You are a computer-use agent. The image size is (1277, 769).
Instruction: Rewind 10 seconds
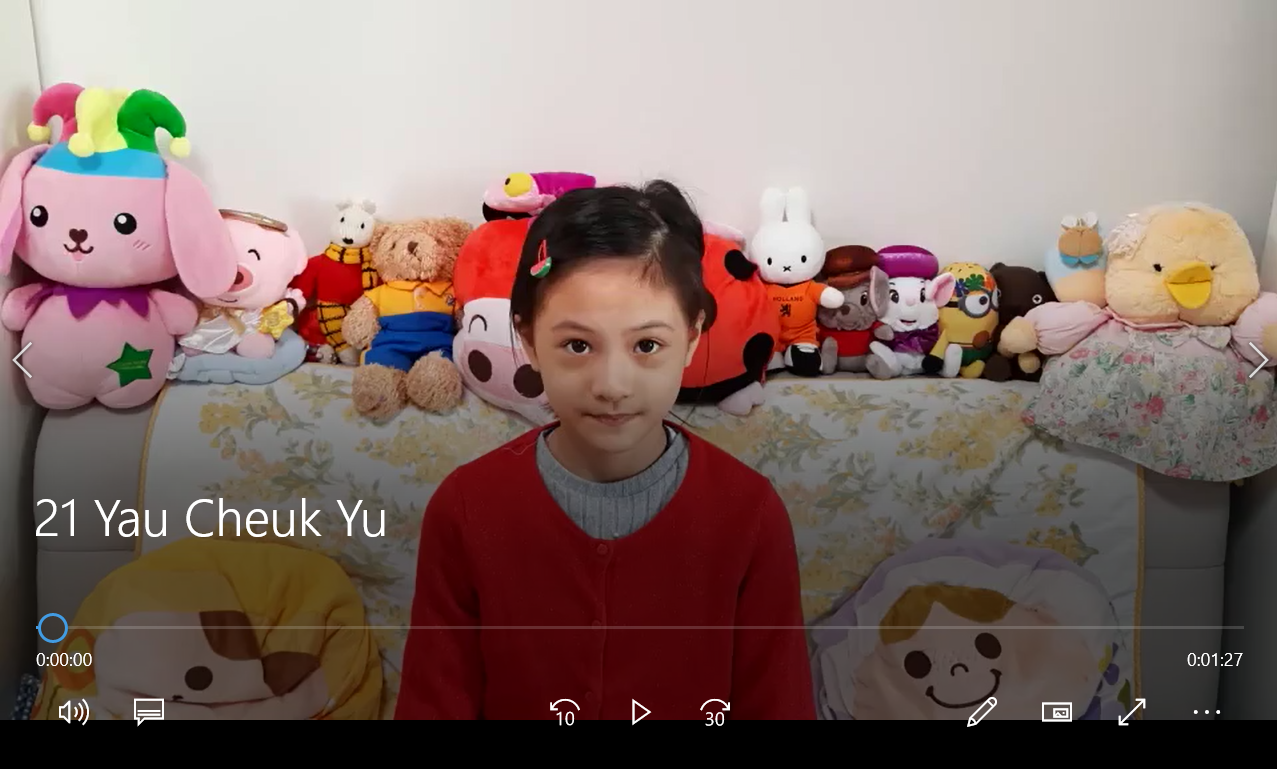[565, 712]
